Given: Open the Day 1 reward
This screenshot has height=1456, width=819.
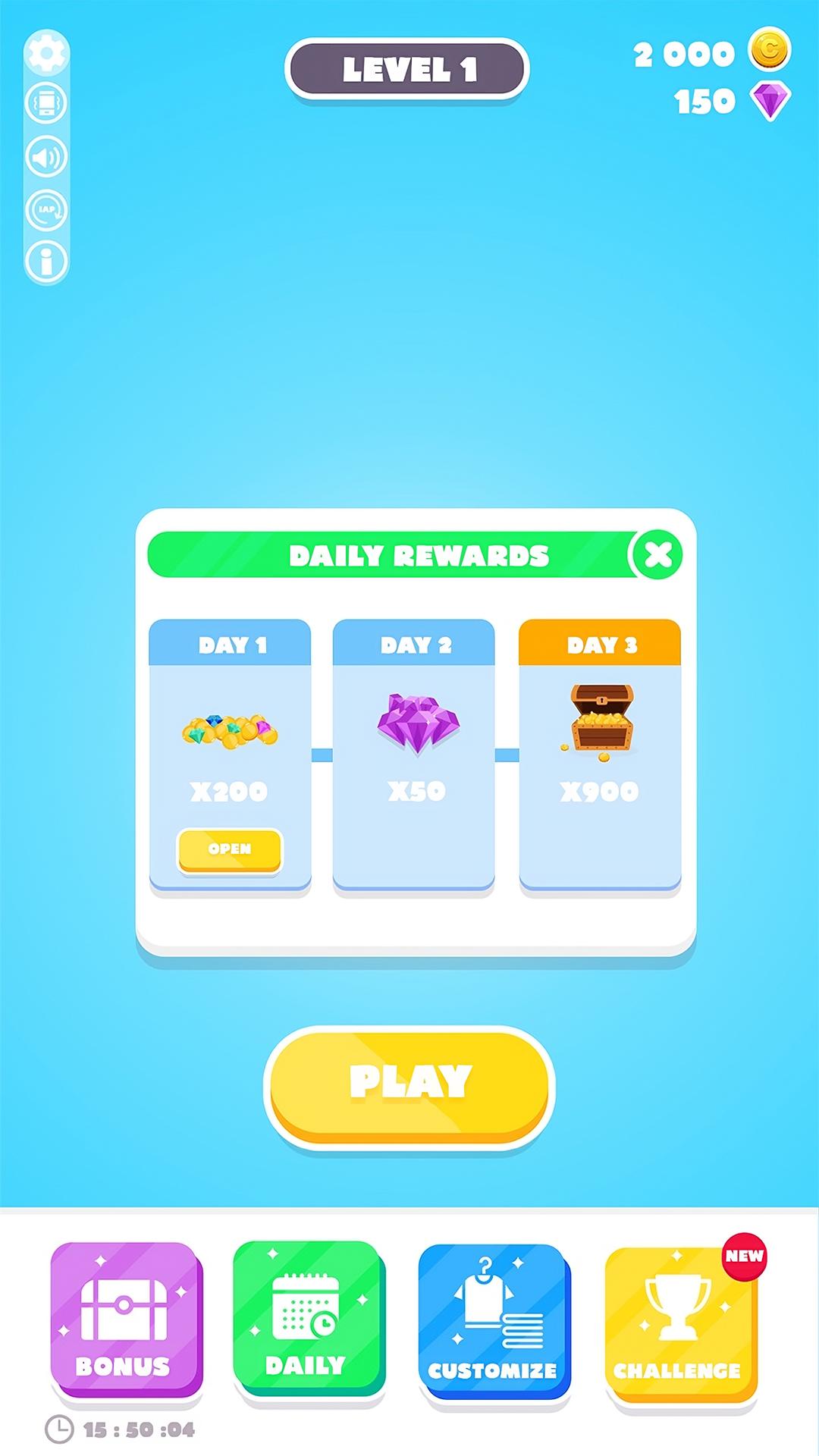Looking at the screenshot, I should point(230,849).
